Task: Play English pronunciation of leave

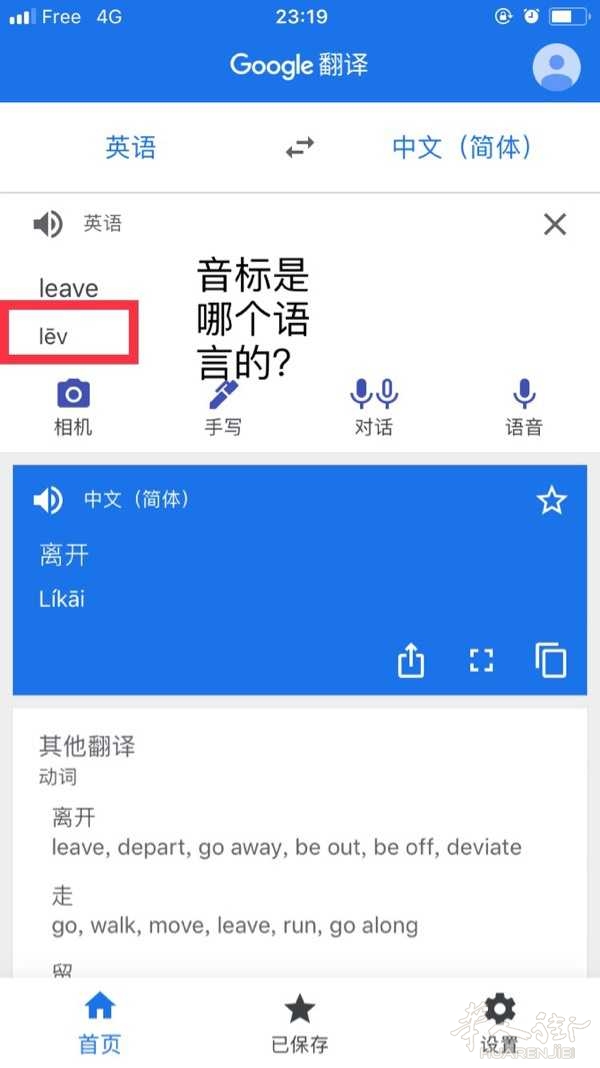Action: [x=48, y=224]
